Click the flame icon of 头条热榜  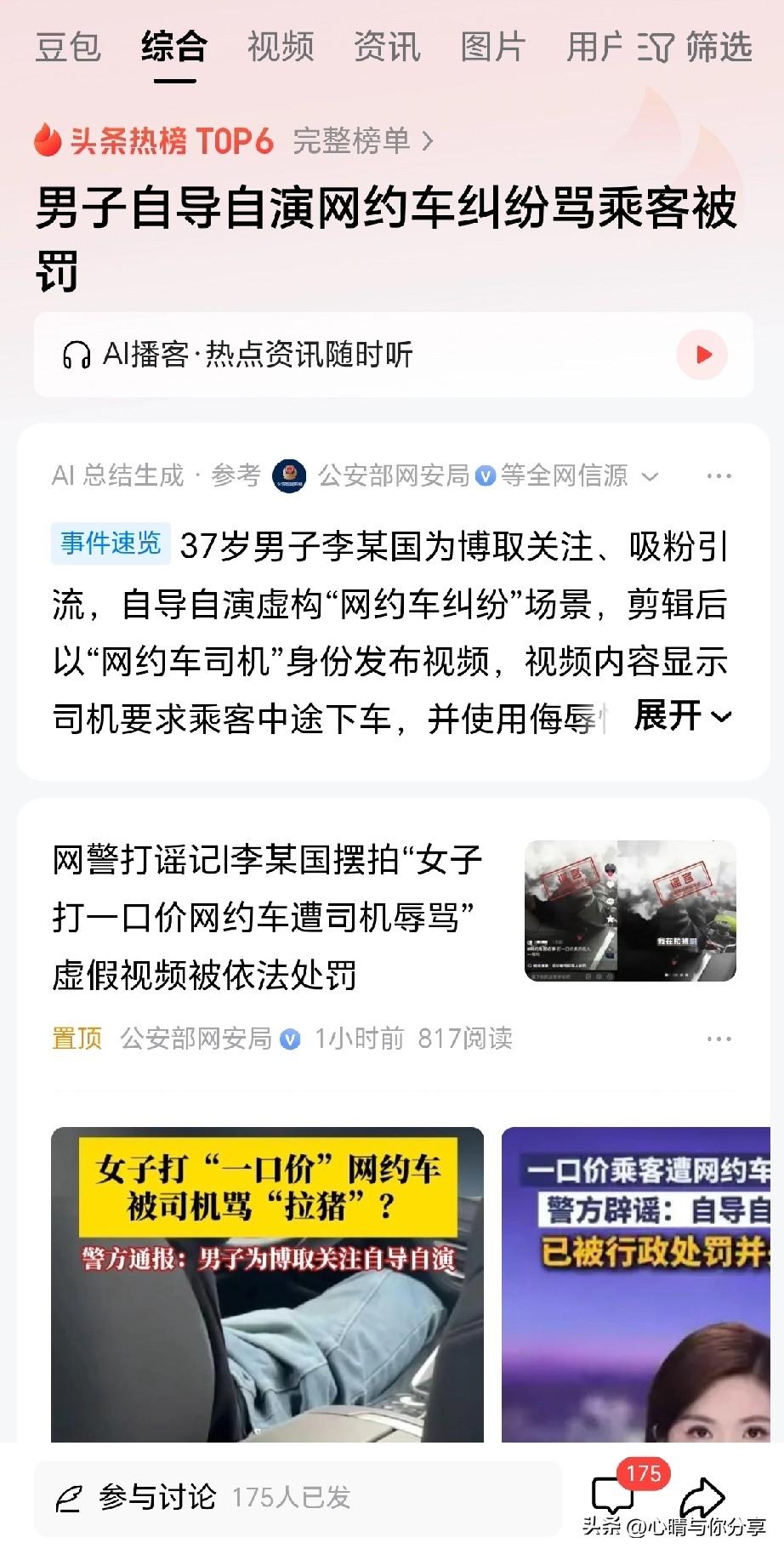tap(47, 141)
